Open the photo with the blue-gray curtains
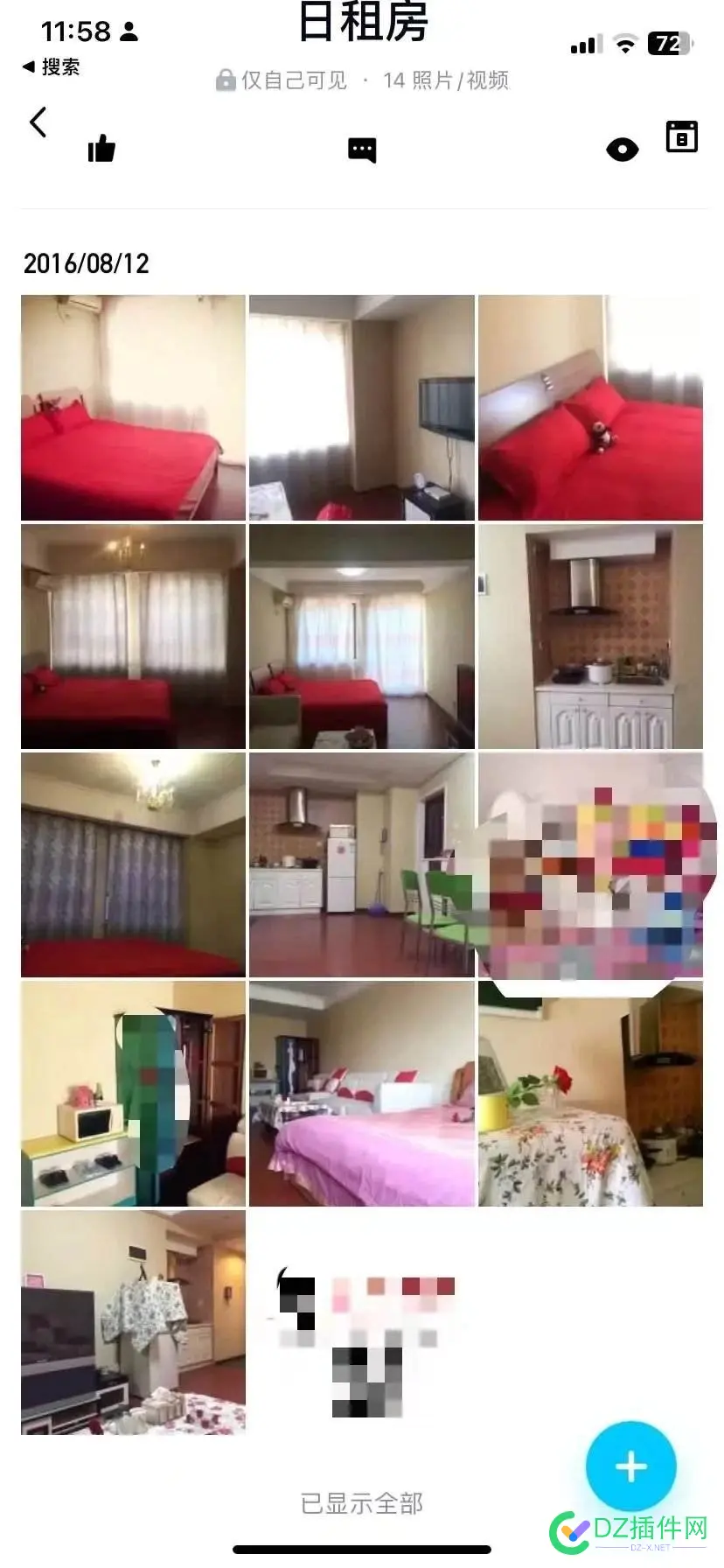This screenshot has width=724, height=1568. (x=133, y=864)
